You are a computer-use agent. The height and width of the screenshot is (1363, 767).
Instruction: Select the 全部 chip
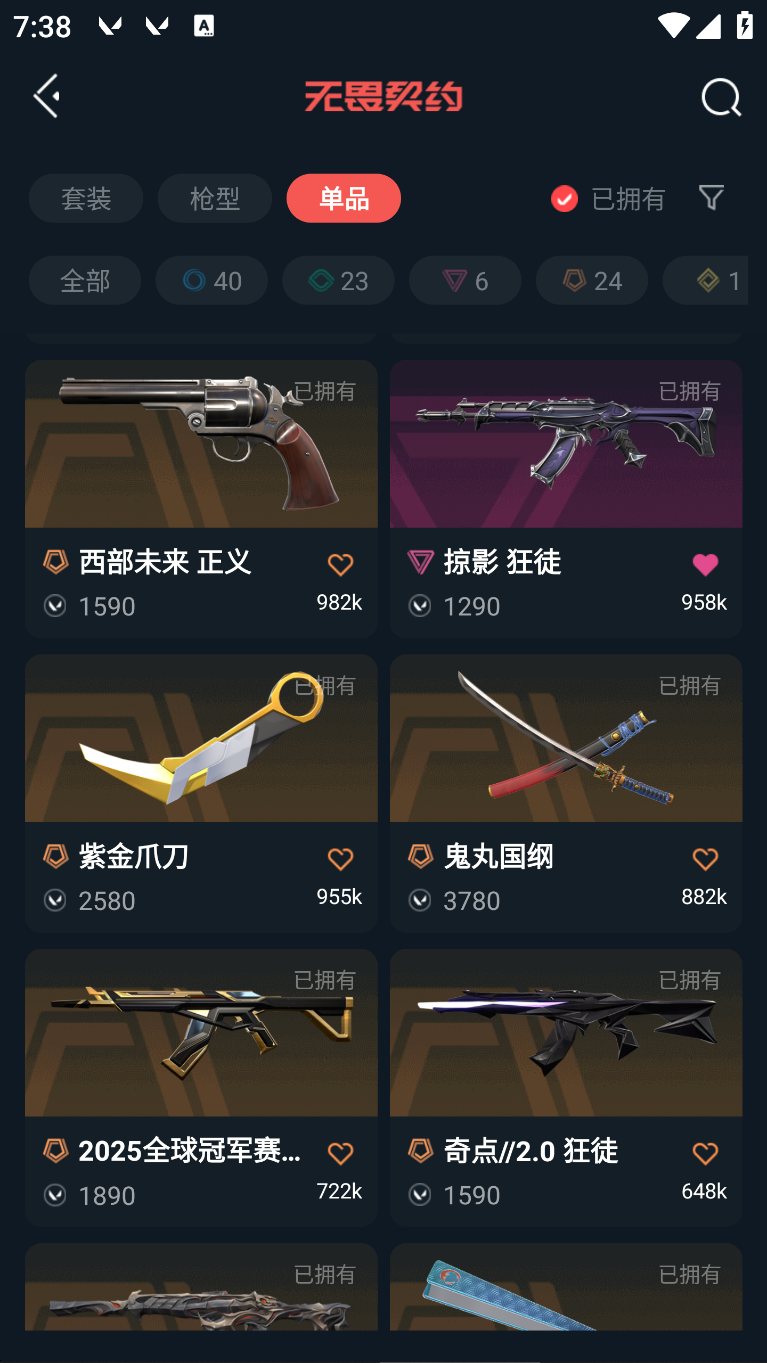(x=85, y=280)
